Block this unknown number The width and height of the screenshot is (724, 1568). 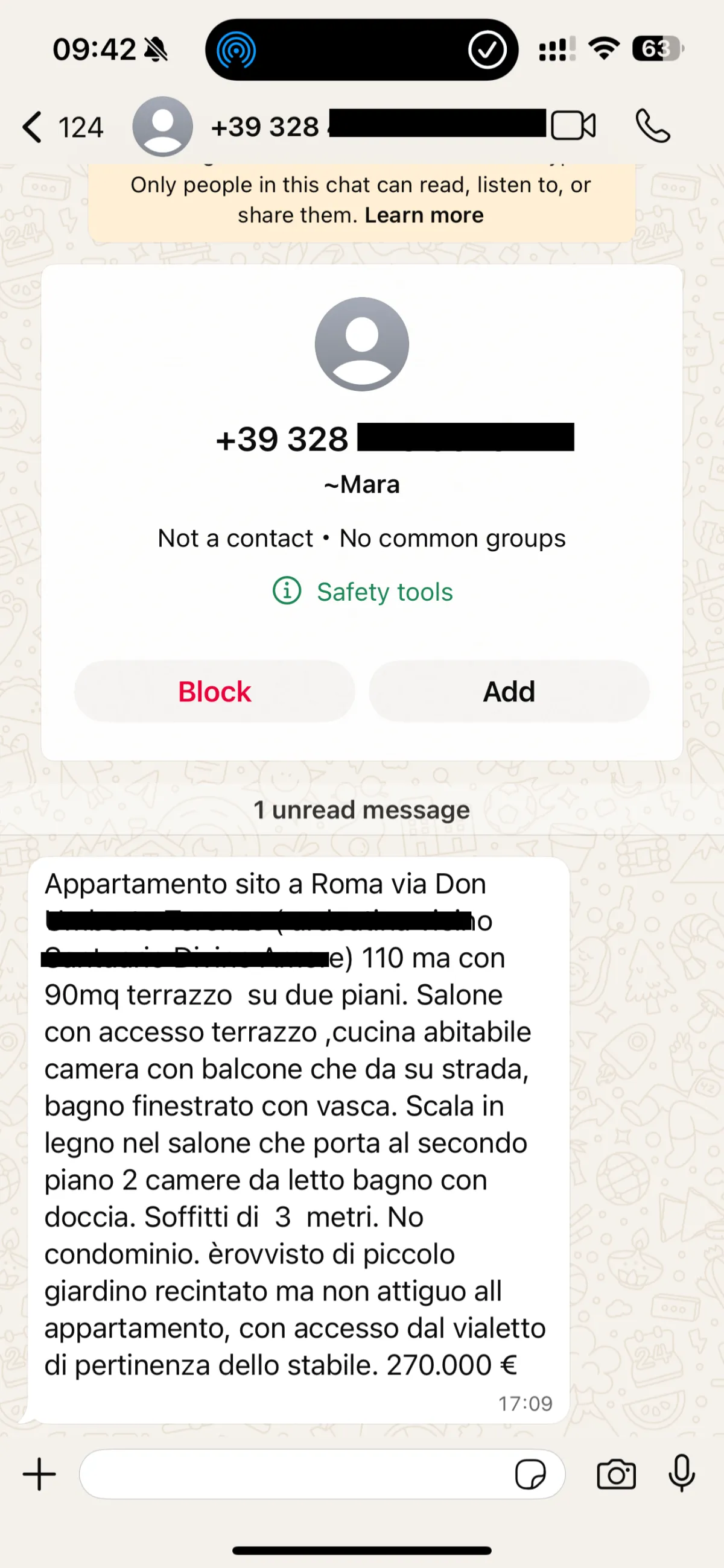tap(214, 692)
